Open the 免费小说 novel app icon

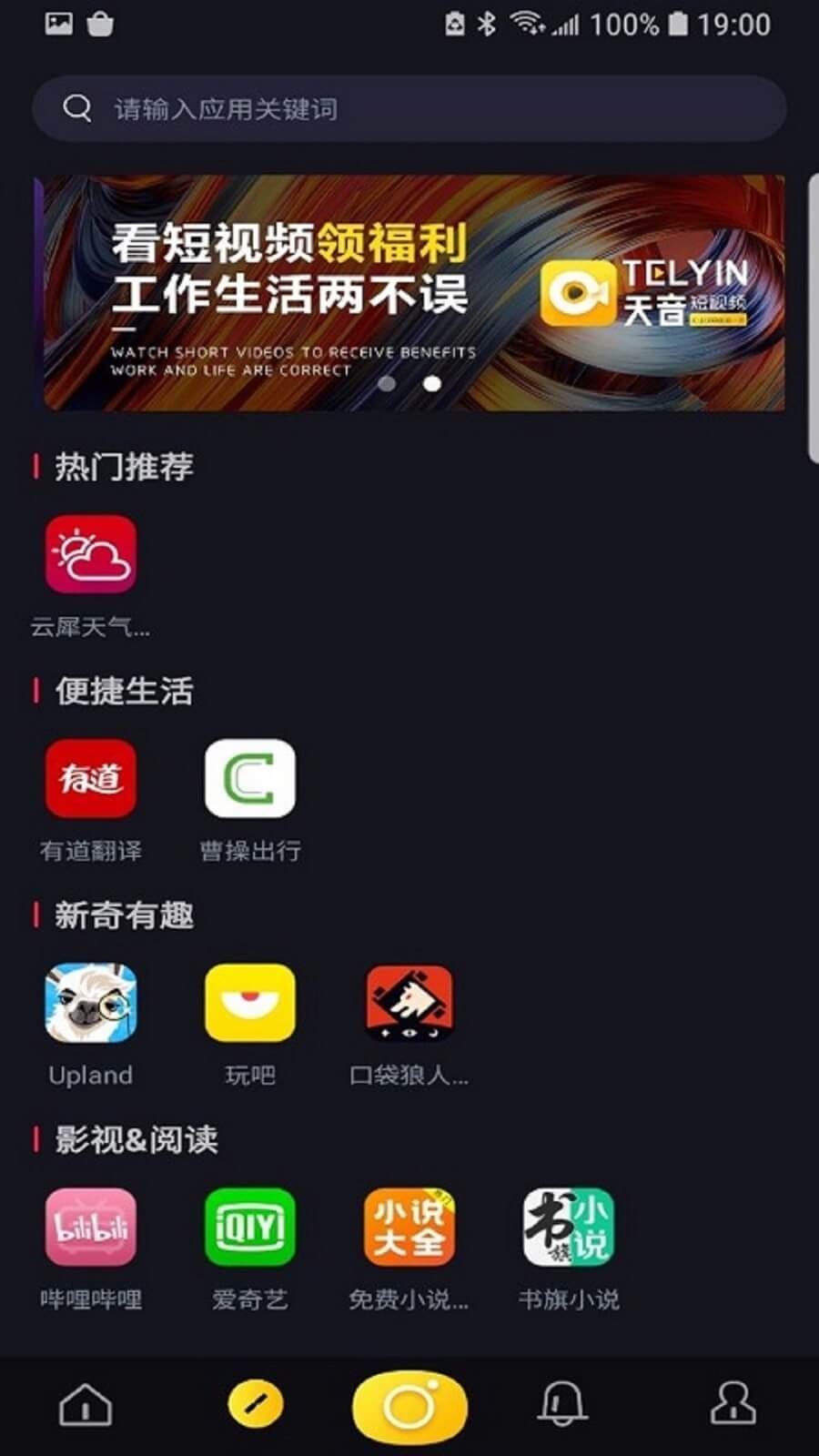pyautogui.click(x=410, y=1228)
